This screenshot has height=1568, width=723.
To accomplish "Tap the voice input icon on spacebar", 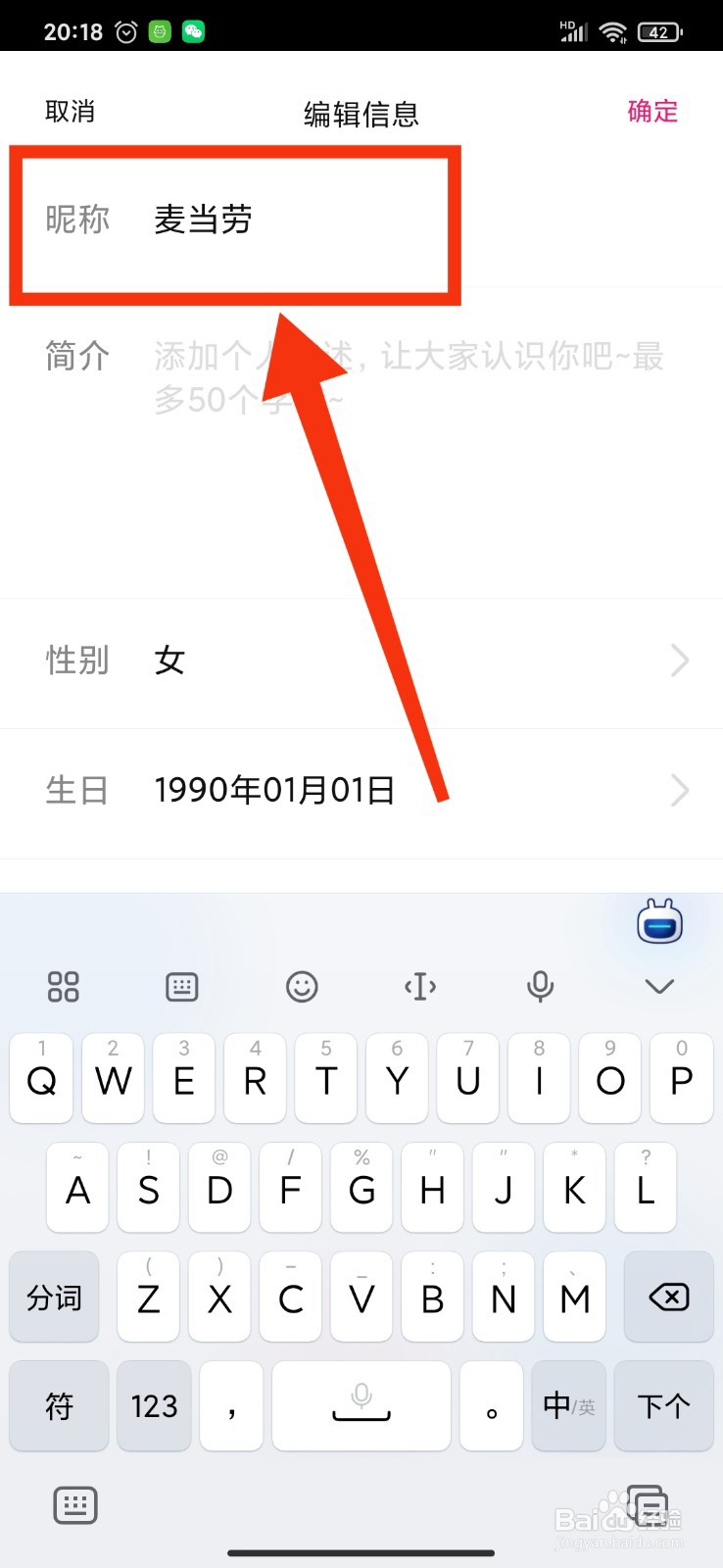I will [x=361, y=1399].
